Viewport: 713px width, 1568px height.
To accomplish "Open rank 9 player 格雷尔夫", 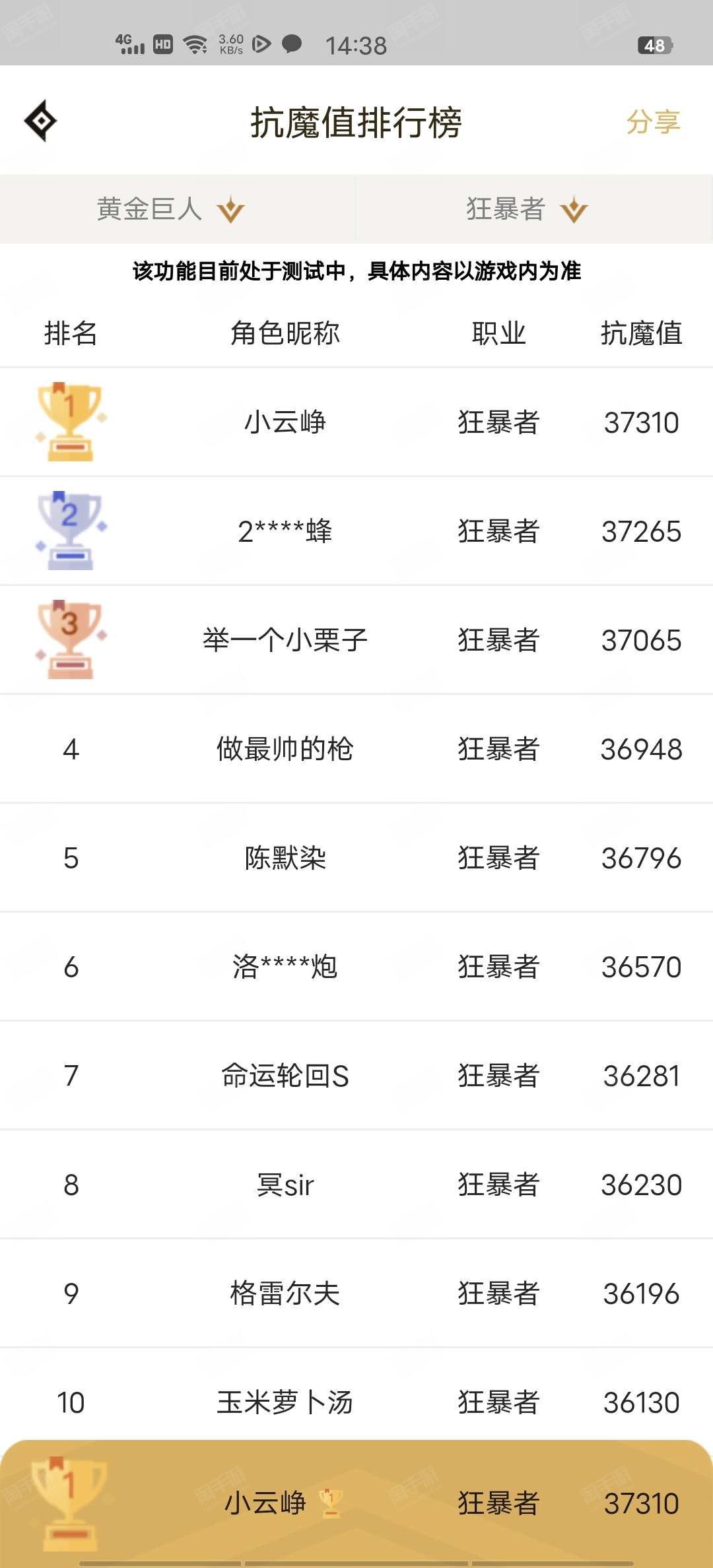I will (356, 1293).
